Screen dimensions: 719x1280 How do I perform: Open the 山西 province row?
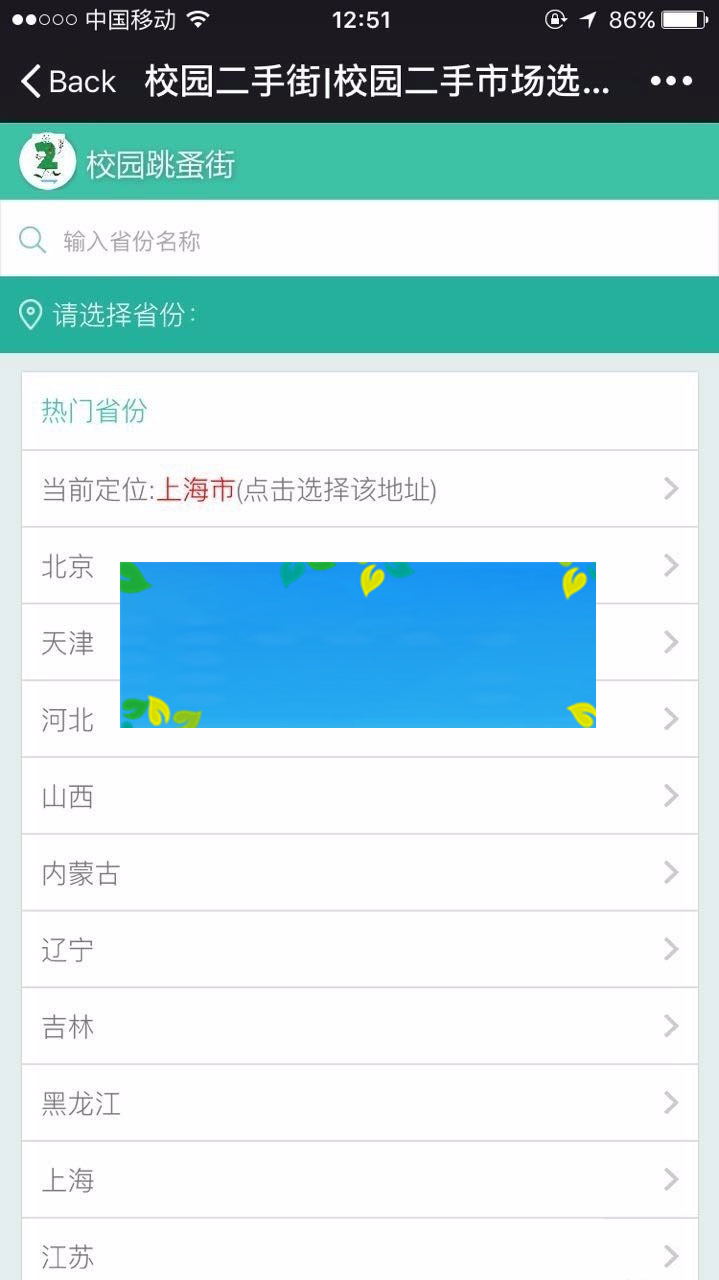coord(359,796)
